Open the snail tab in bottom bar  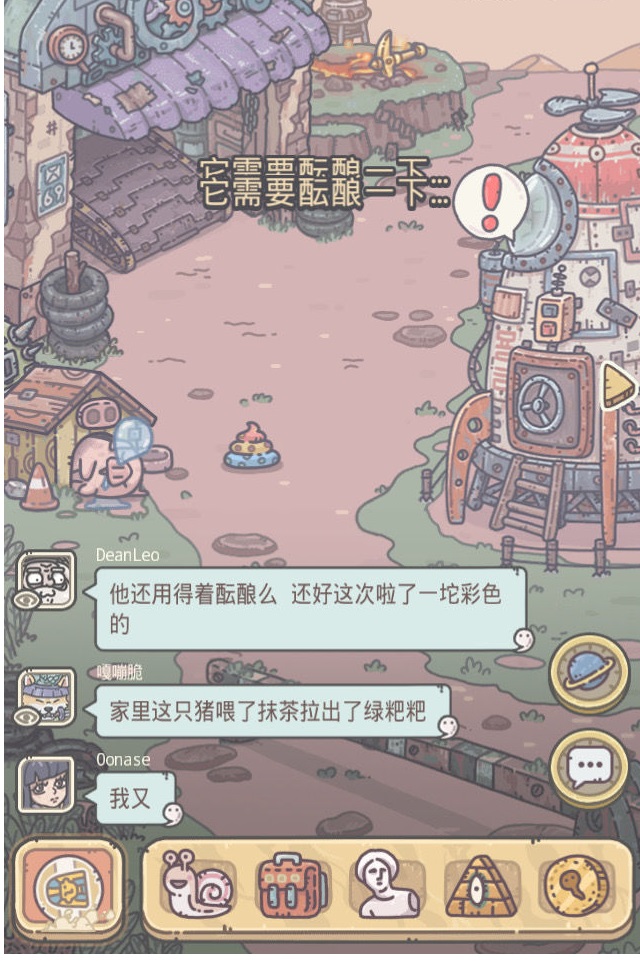point(198,884)
